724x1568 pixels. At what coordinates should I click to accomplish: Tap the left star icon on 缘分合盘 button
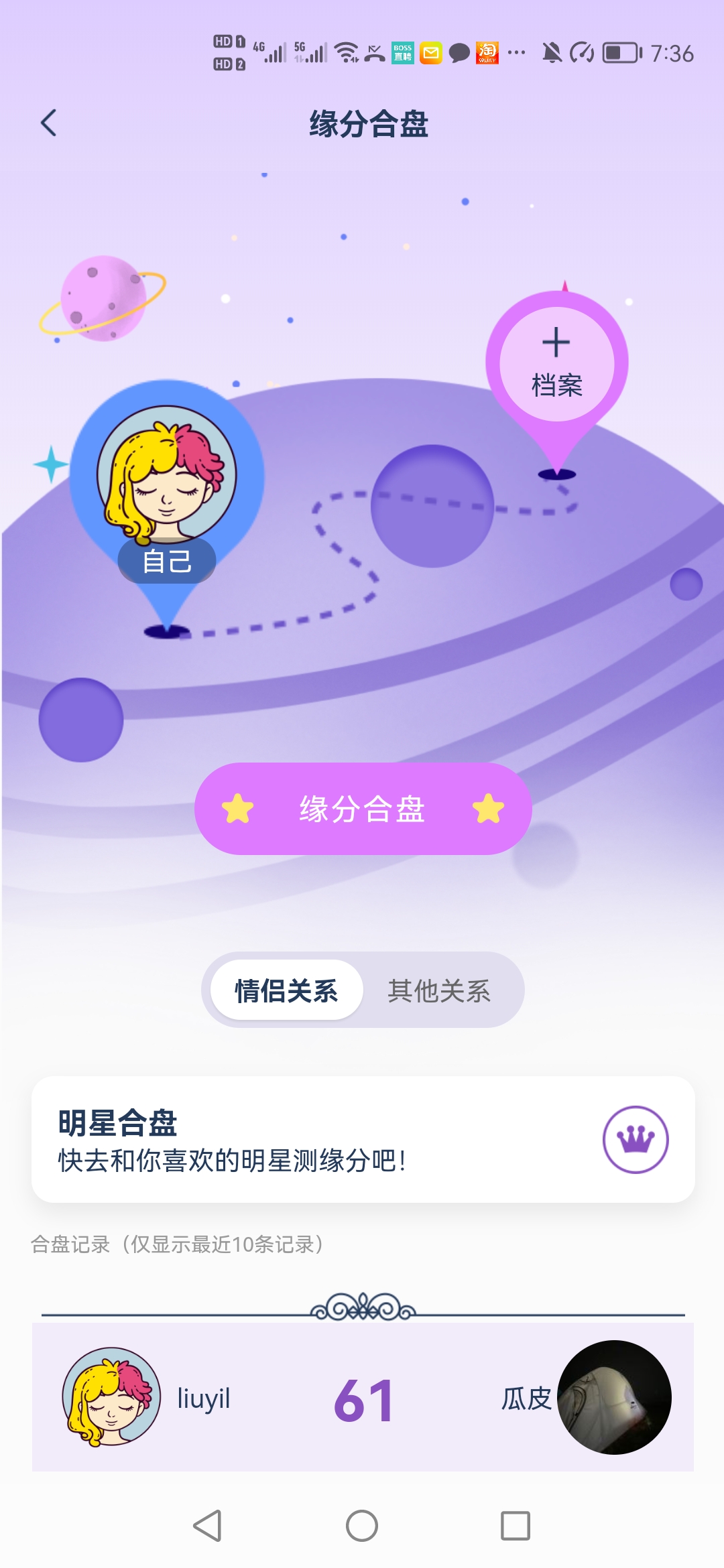point(238,809)
